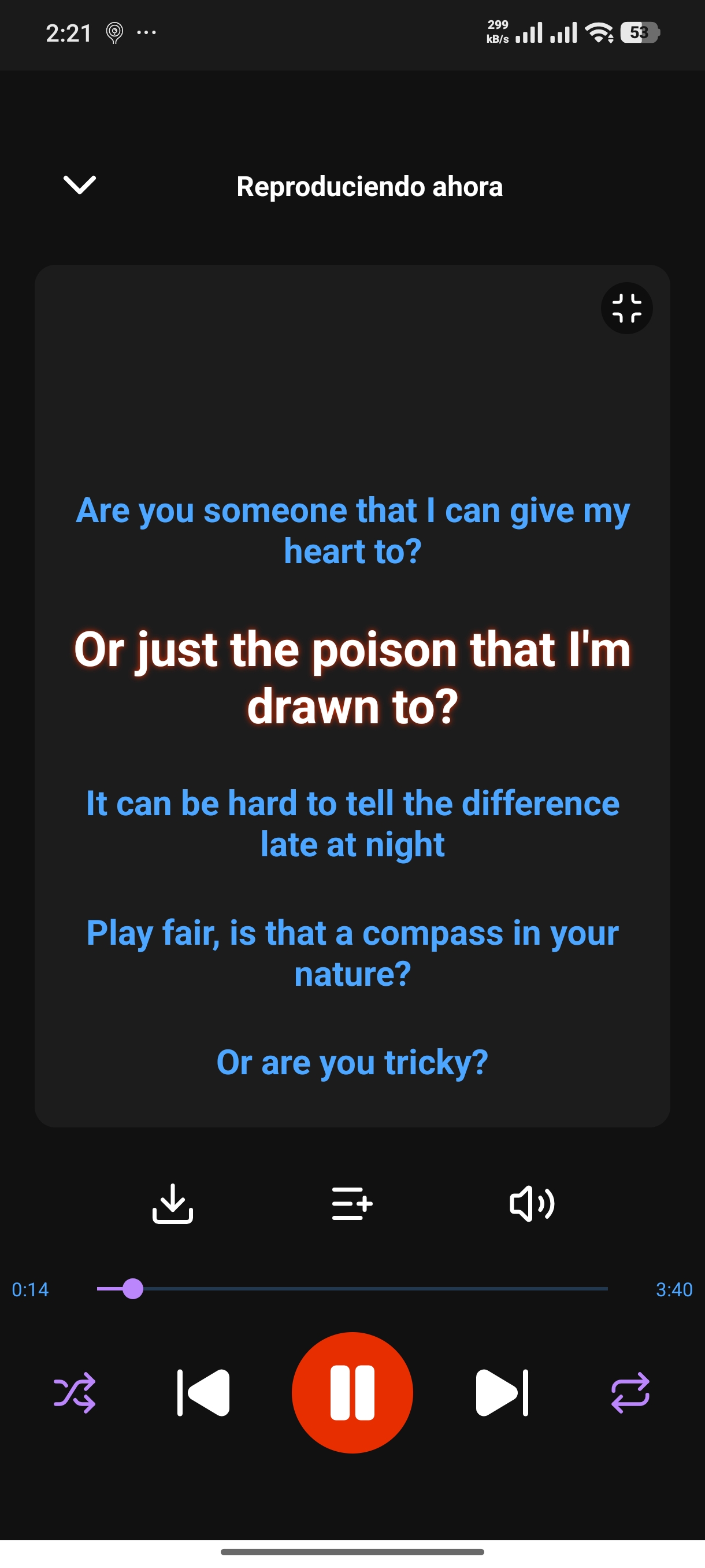Jump to lyric line "Or are you tricky?"
The image size is (705, 1568).
tap(352, 1063)
